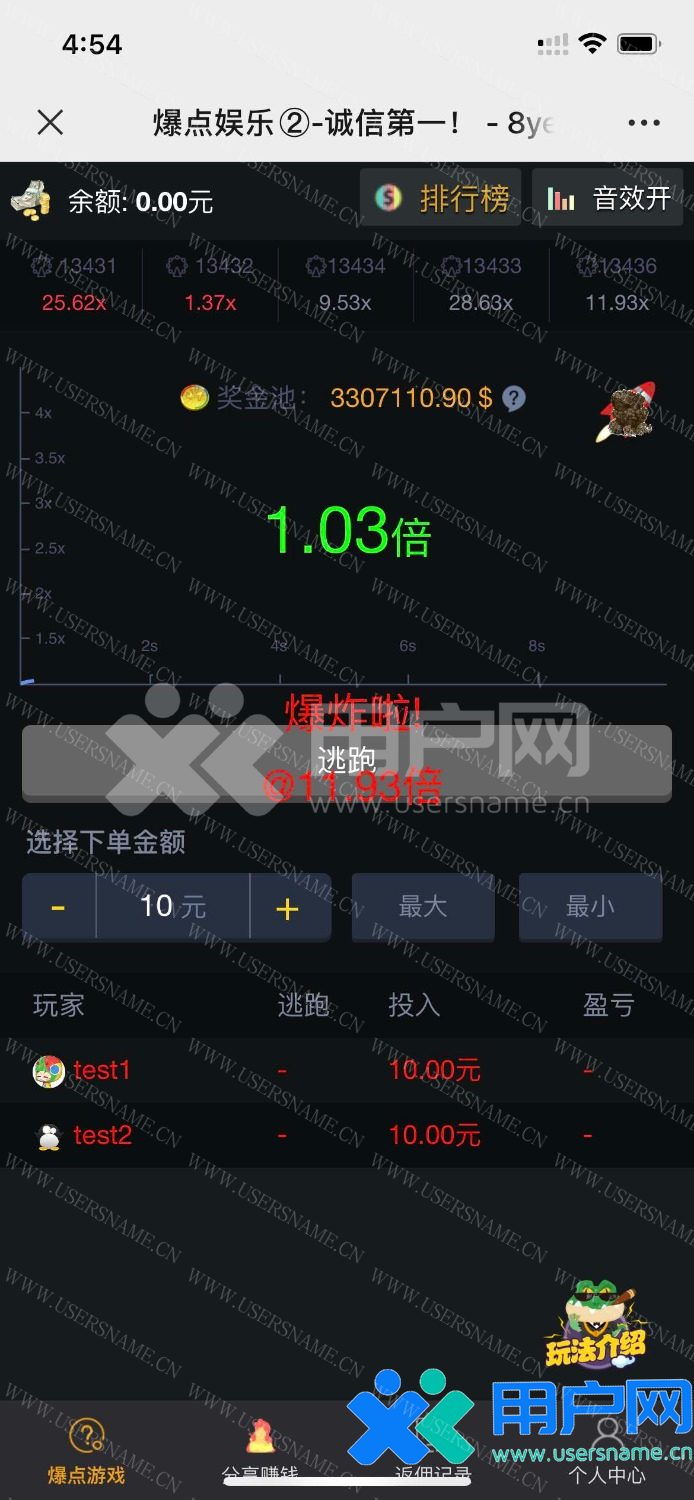Open round 13431 history result
Screen dimensions: 694x1500
[x=74, y=283]
